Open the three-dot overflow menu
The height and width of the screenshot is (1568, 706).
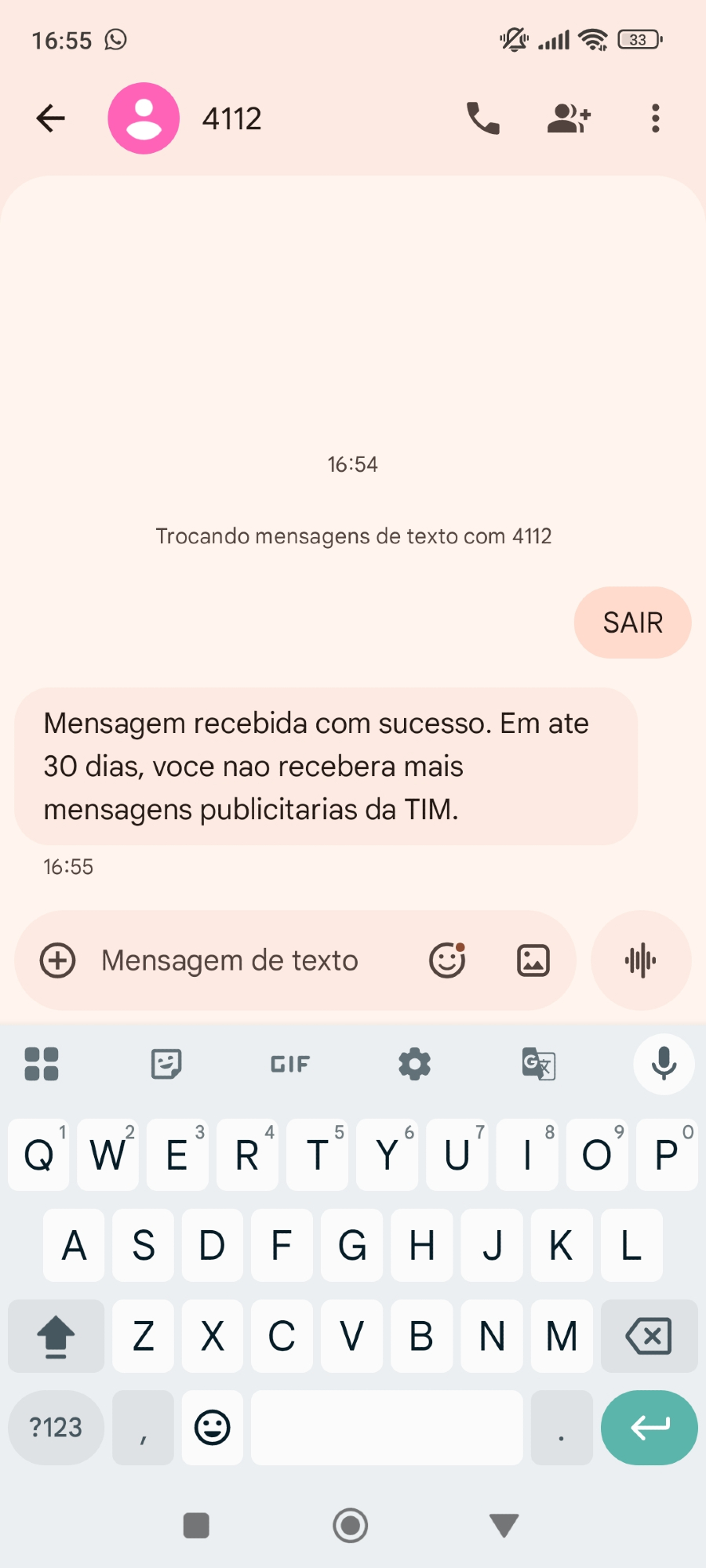(655, 118)
